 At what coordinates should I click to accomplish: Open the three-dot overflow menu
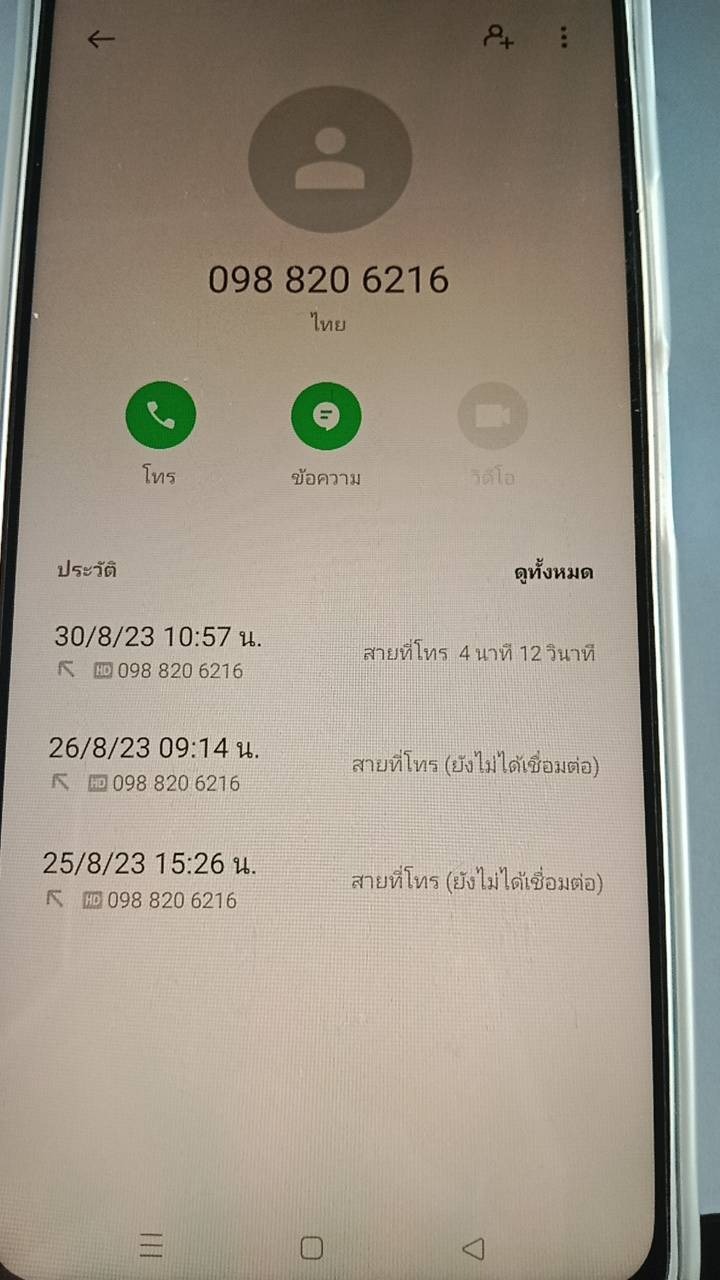[564, 37]
